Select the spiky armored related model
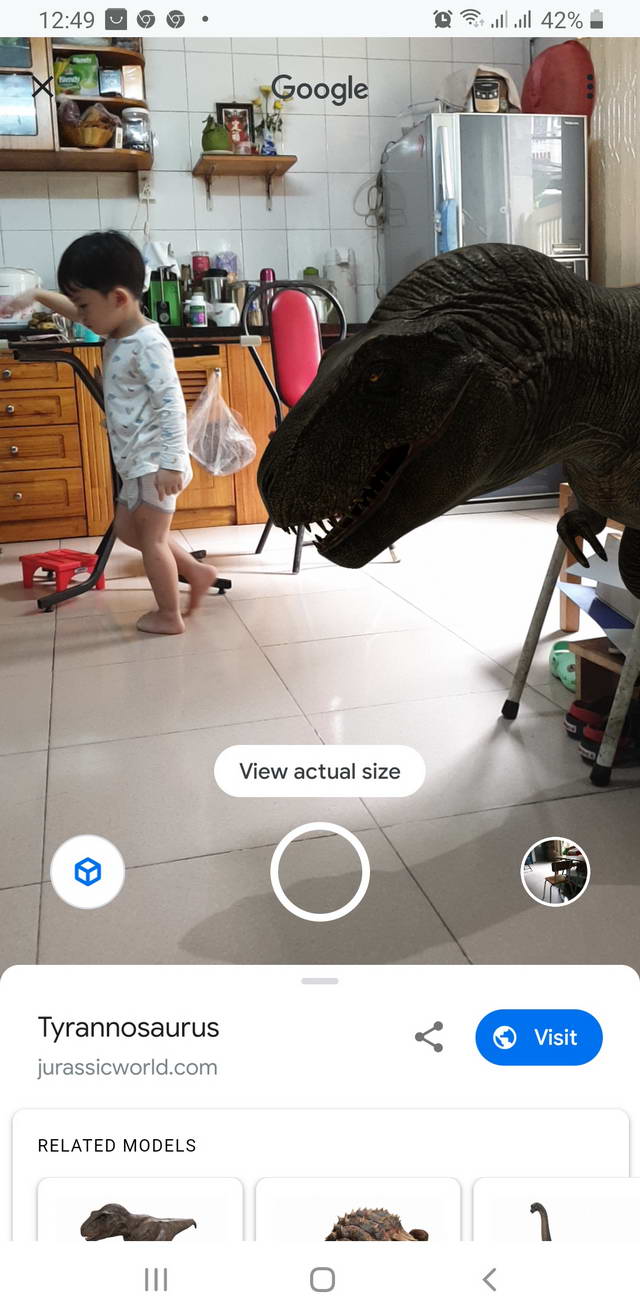This screenshot has height=1316, width=640. (x=358, y=1215)
